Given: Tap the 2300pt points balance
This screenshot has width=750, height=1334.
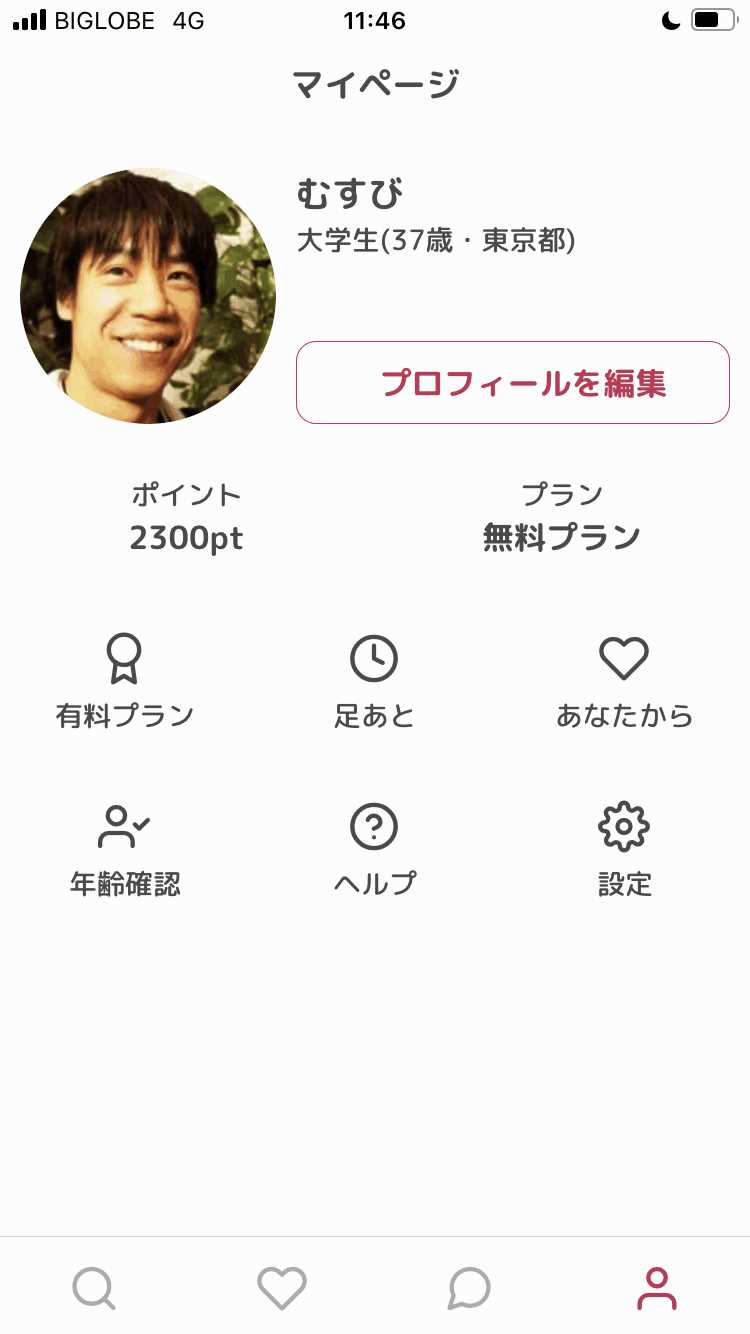Looking at the screenshot, I should (187, 538).
